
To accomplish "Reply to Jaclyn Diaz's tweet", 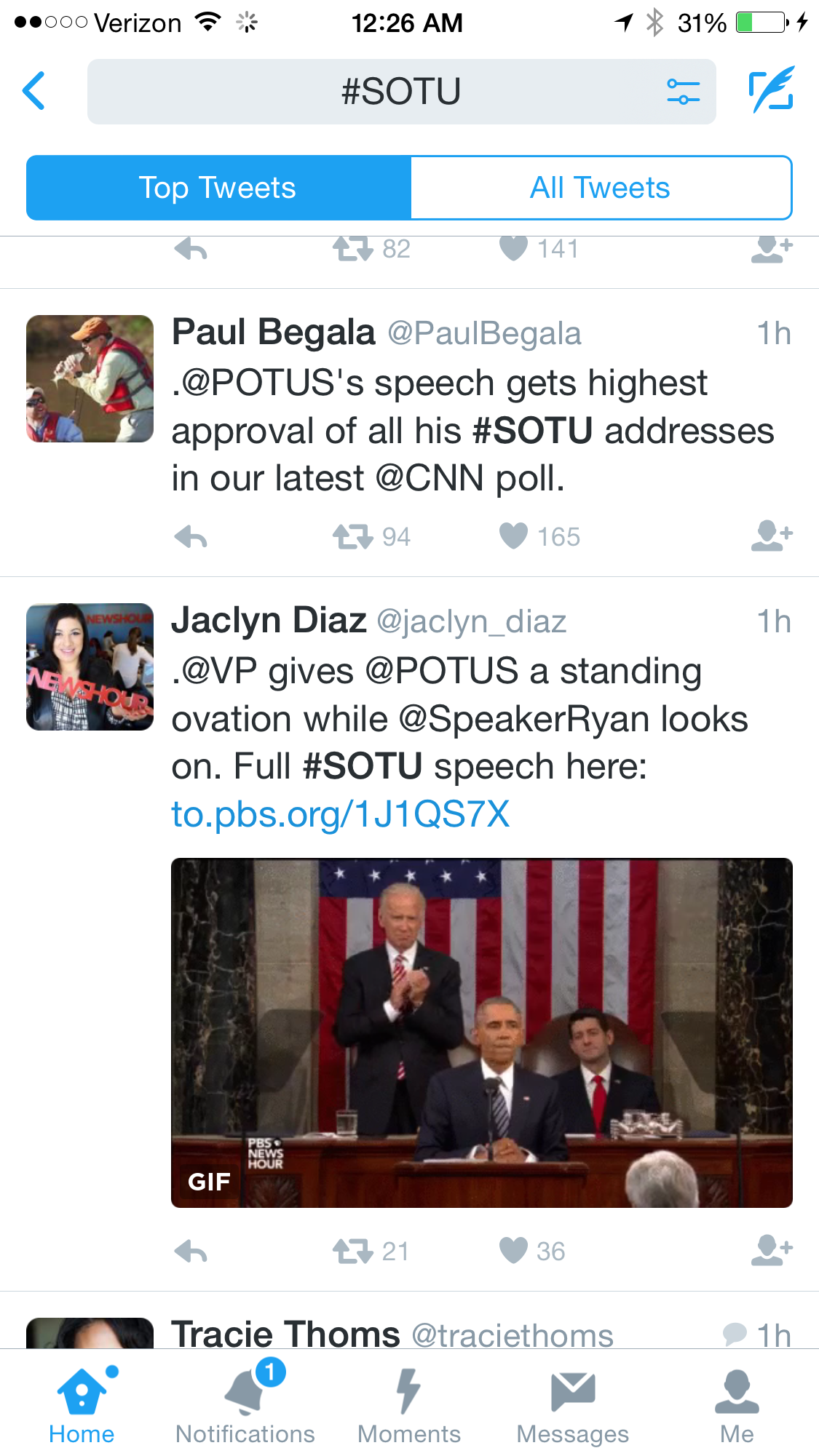I will 191,1252.
